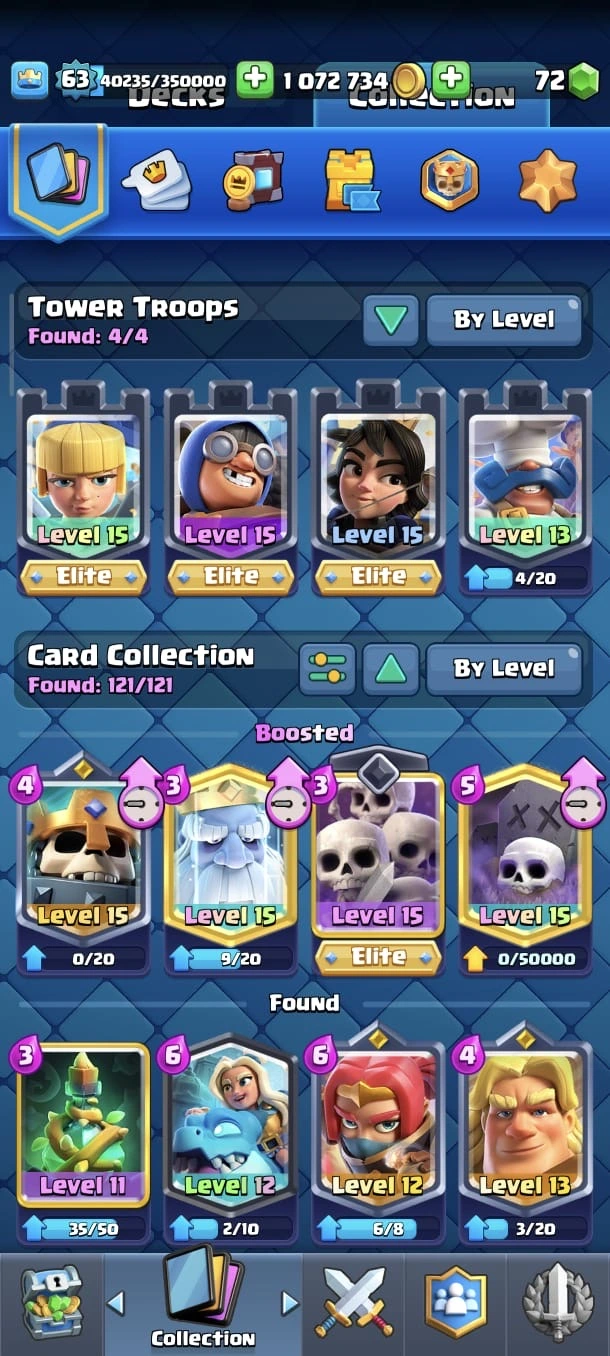Add gold with the green plus button
The image size is (610, 1356).
click(451, 79)
